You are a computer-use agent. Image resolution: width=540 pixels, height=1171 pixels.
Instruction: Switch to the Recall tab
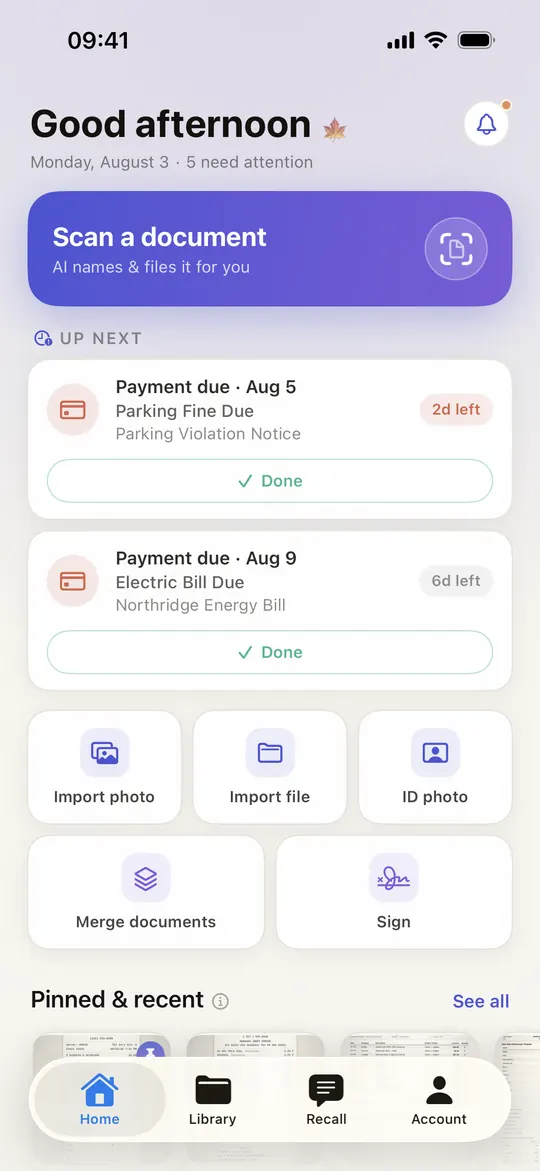(326, 1100)
